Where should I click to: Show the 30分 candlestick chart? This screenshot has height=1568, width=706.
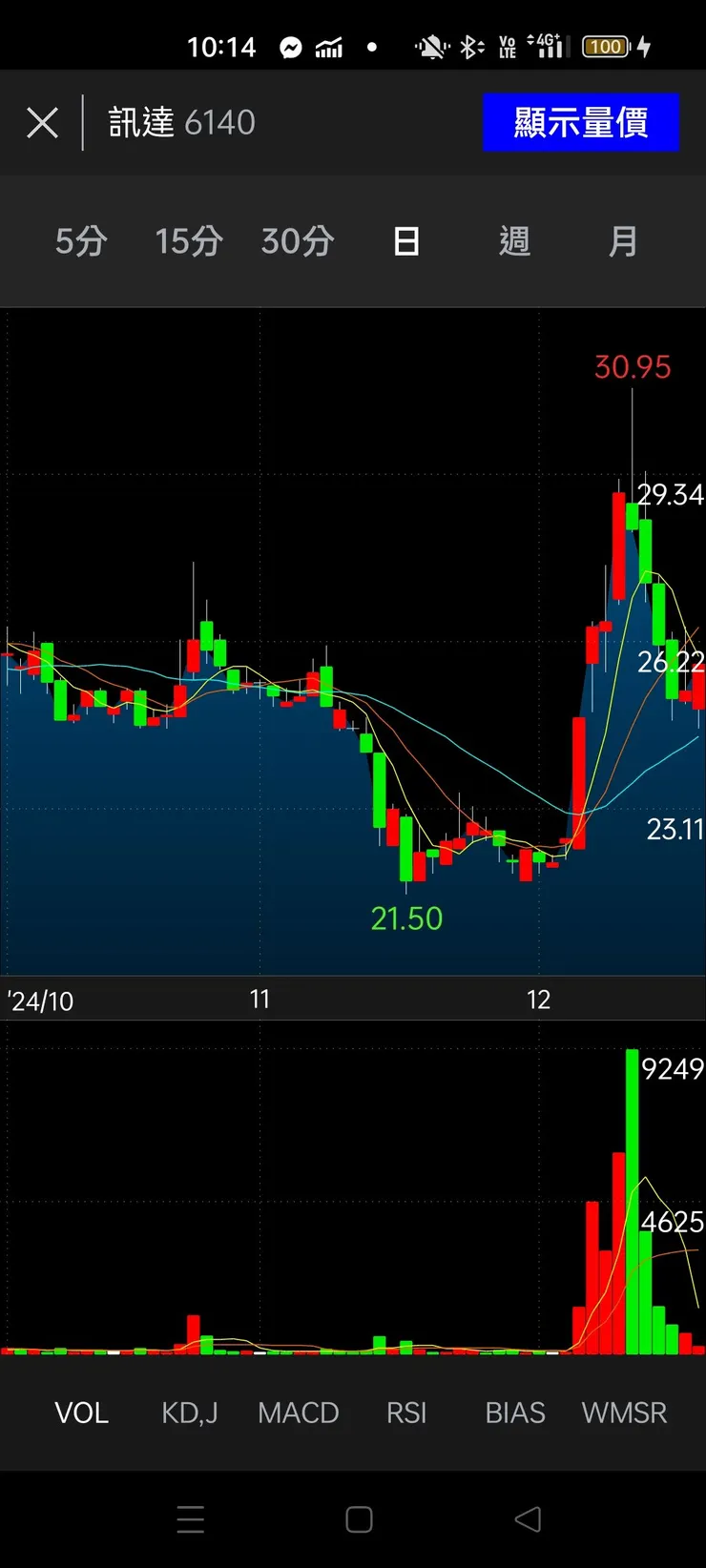coord(298,241)
